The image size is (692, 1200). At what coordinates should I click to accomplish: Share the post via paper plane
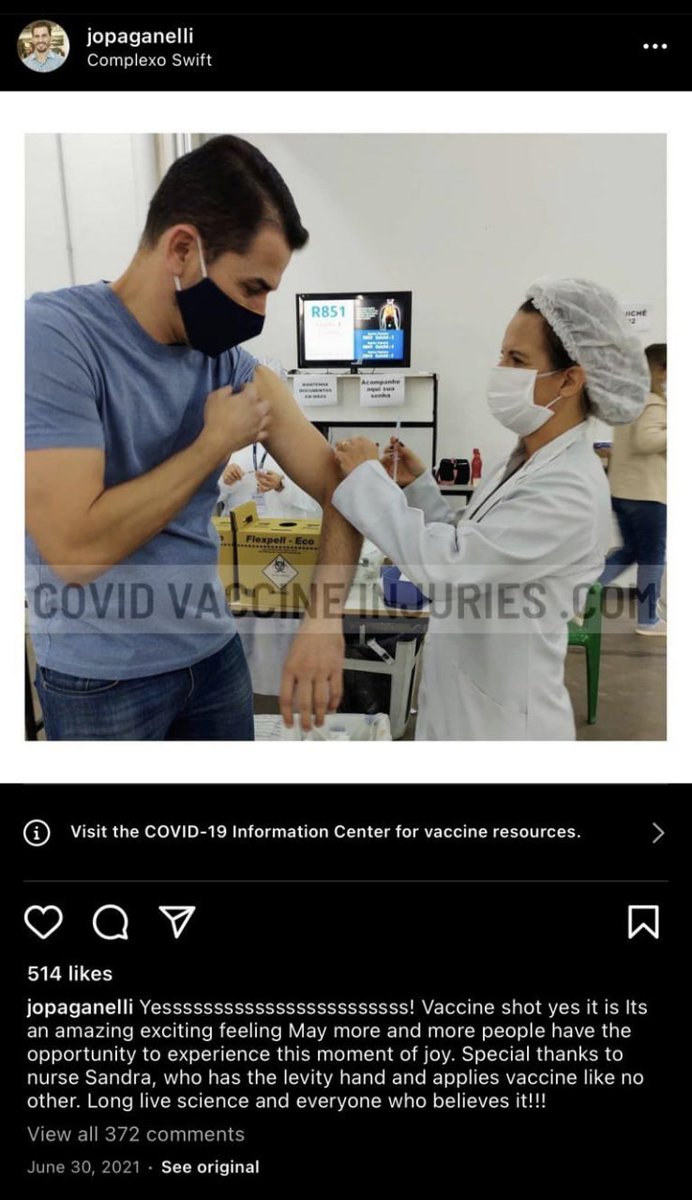(177, 921)
